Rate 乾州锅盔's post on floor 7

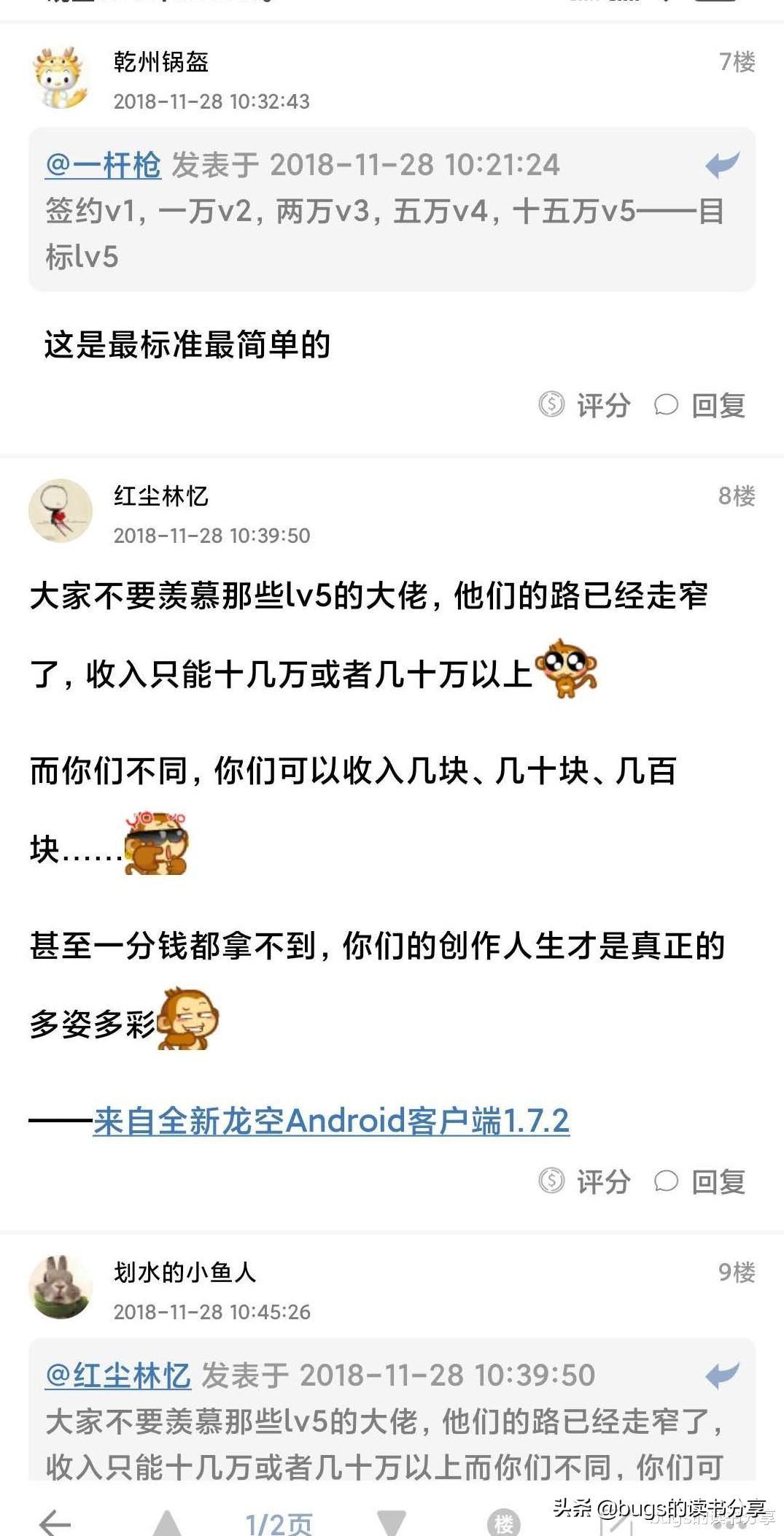click(585, 405)
